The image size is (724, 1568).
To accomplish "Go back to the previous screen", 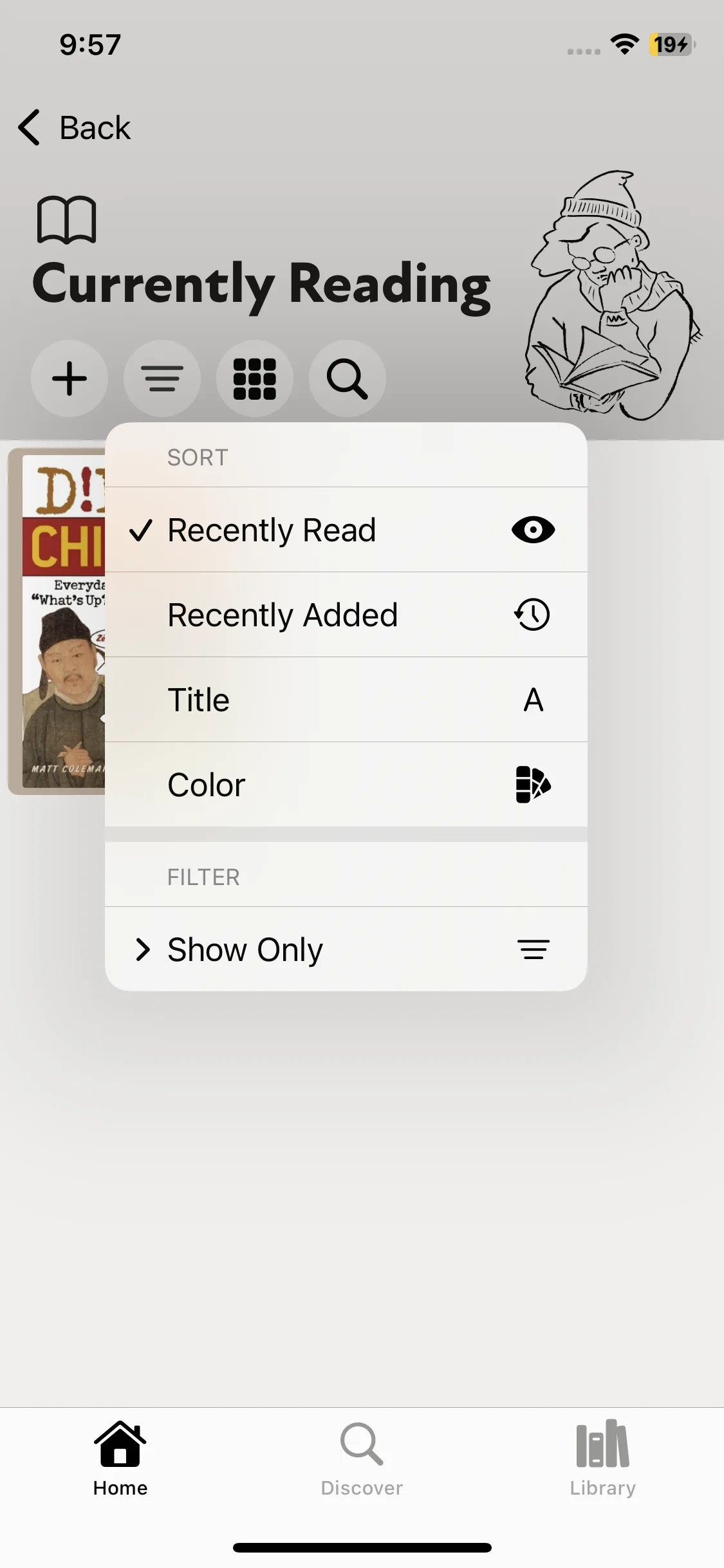I will pos(75,127).
